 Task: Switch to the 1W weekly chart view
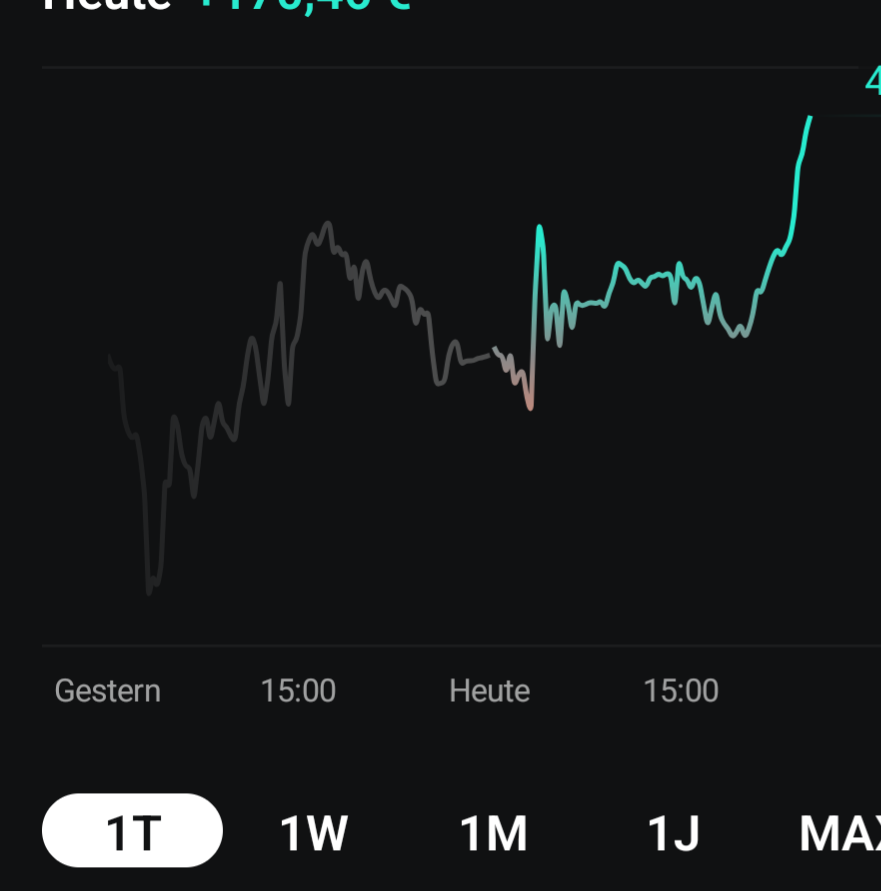(x=311, y=831)
